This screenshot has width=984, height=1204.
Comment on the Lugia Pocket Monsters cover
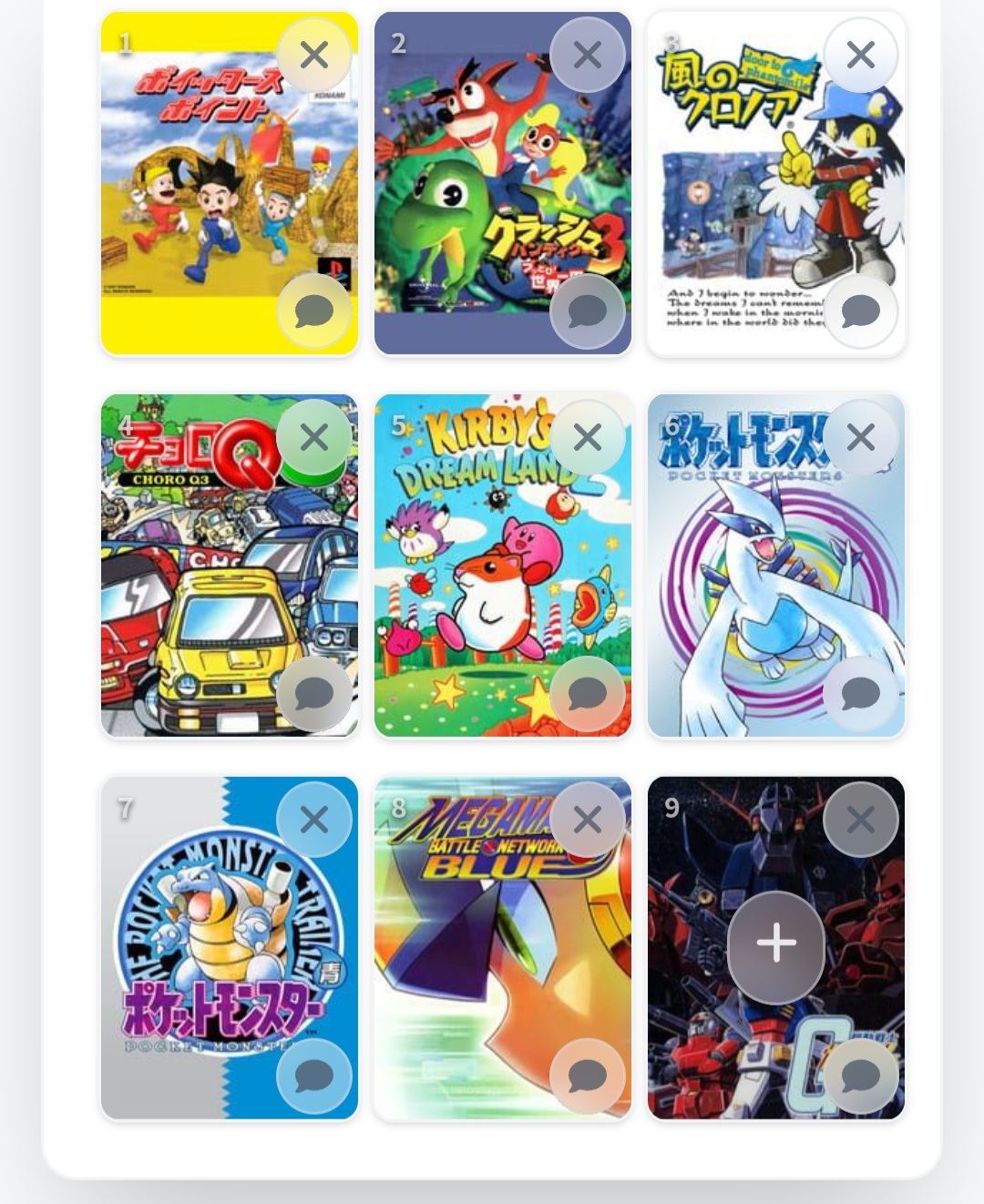pyautogui.click(x=860, y=694)
